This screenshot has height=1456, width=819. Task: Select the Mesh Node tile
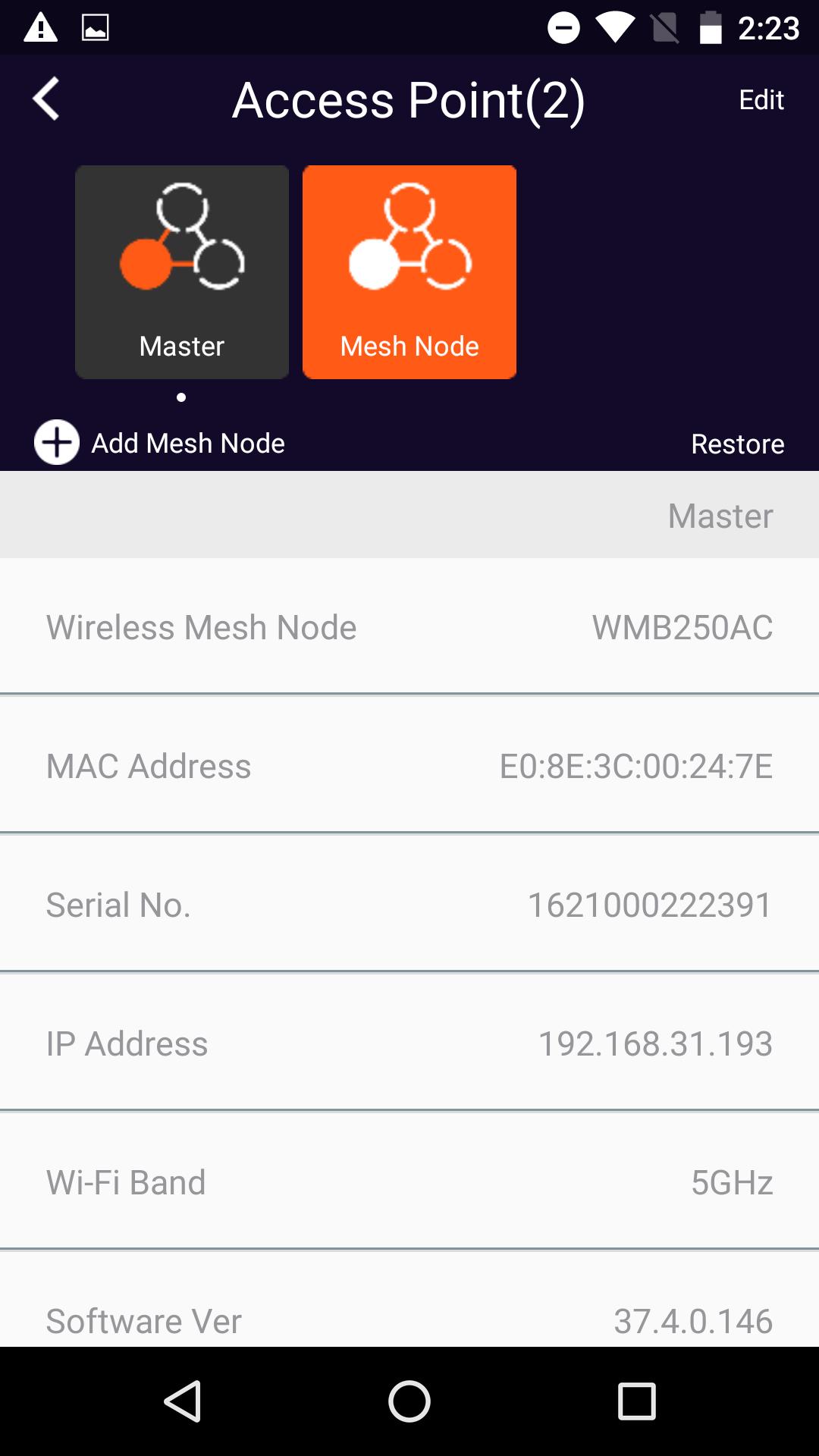click(409, 272)
